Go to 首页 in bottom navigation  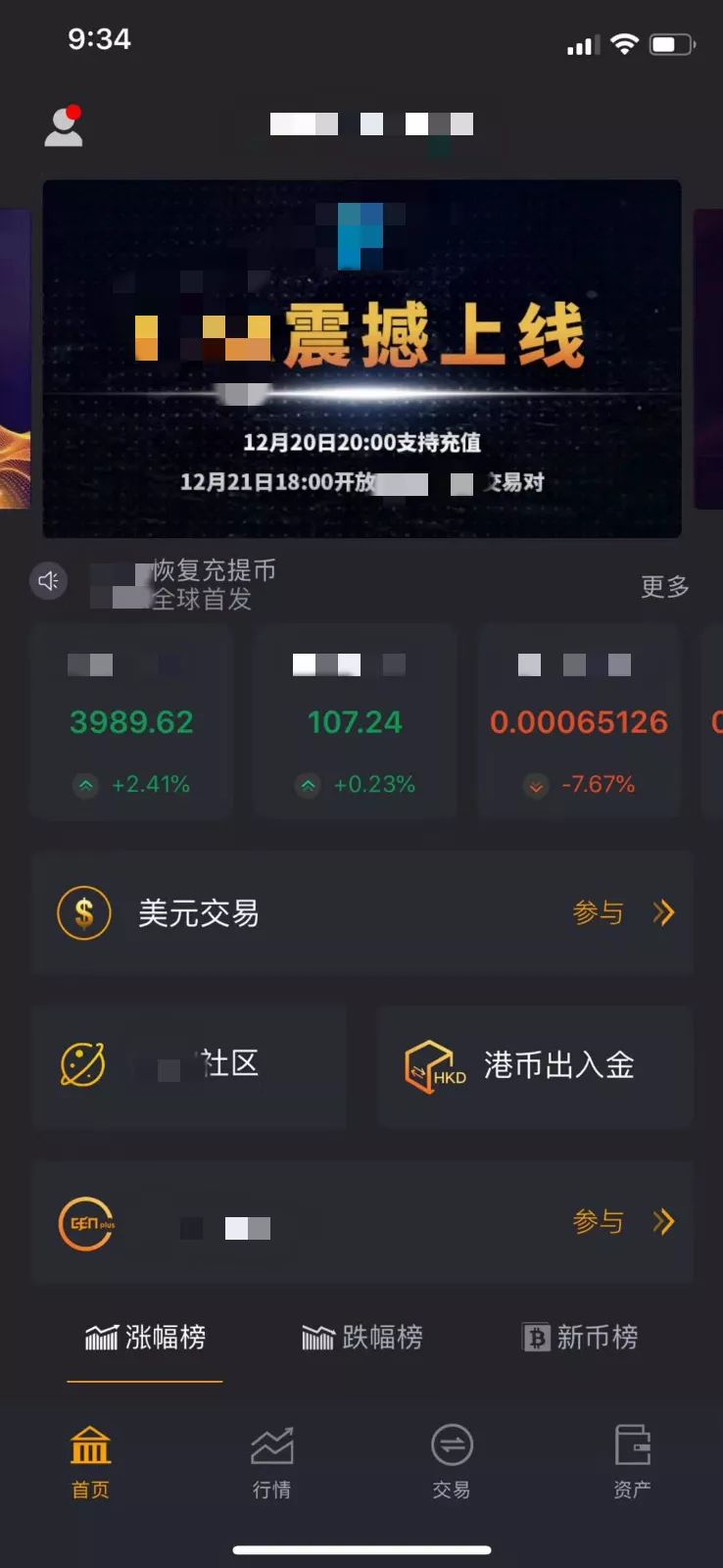[90, 1461]
